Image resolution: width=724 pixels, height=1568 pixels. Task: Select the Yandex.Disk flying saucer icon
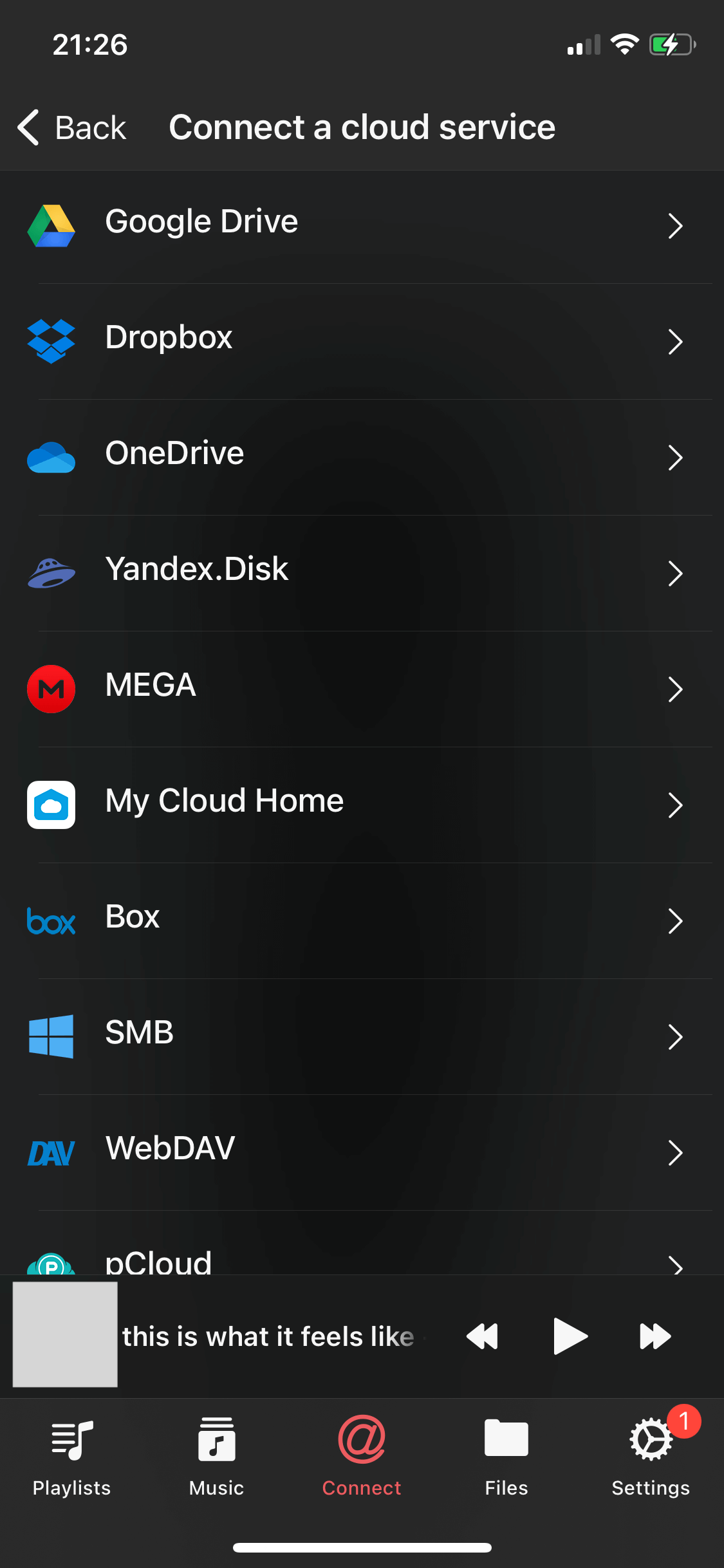(51, 573)
